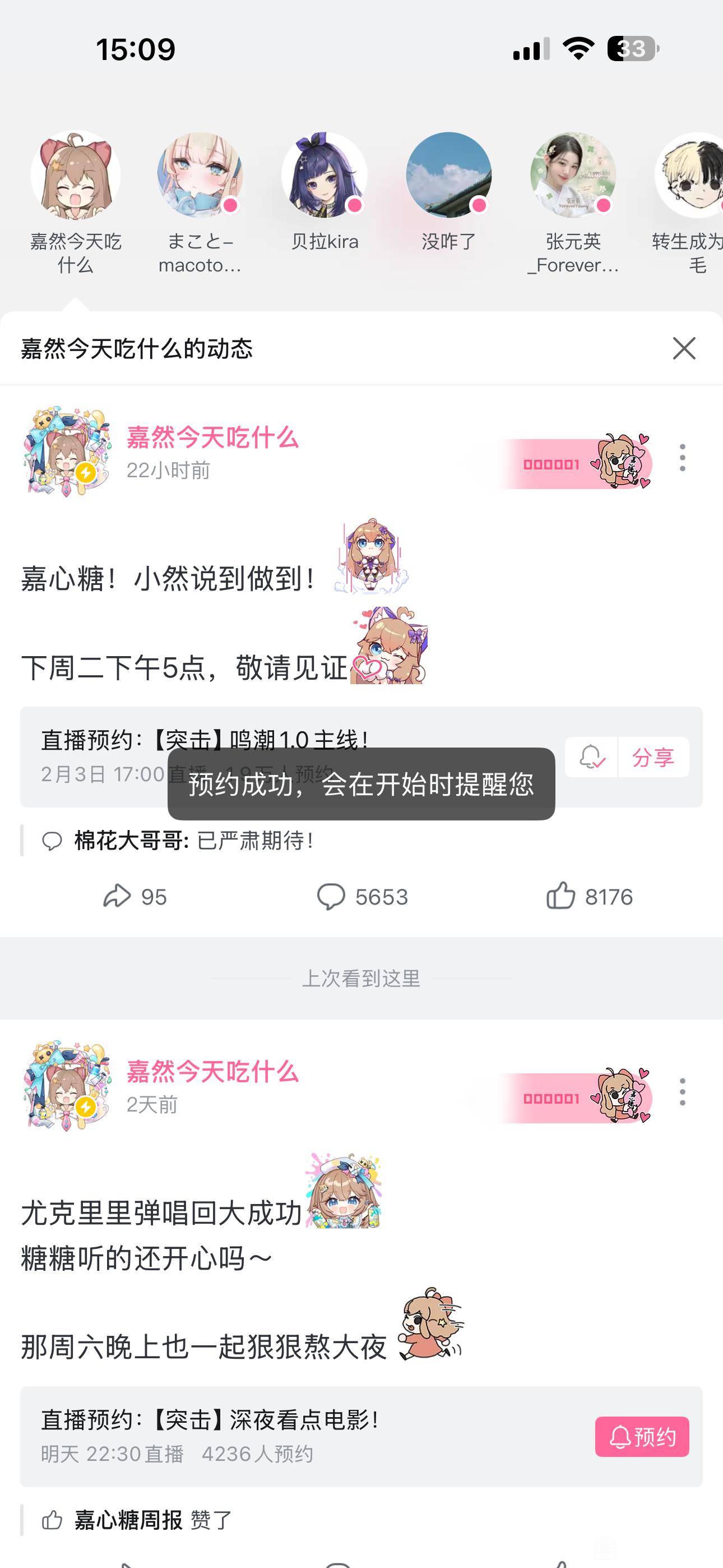Open 嘉然今天吃什么 profile name on 22小时前 post

coord(212,437)
